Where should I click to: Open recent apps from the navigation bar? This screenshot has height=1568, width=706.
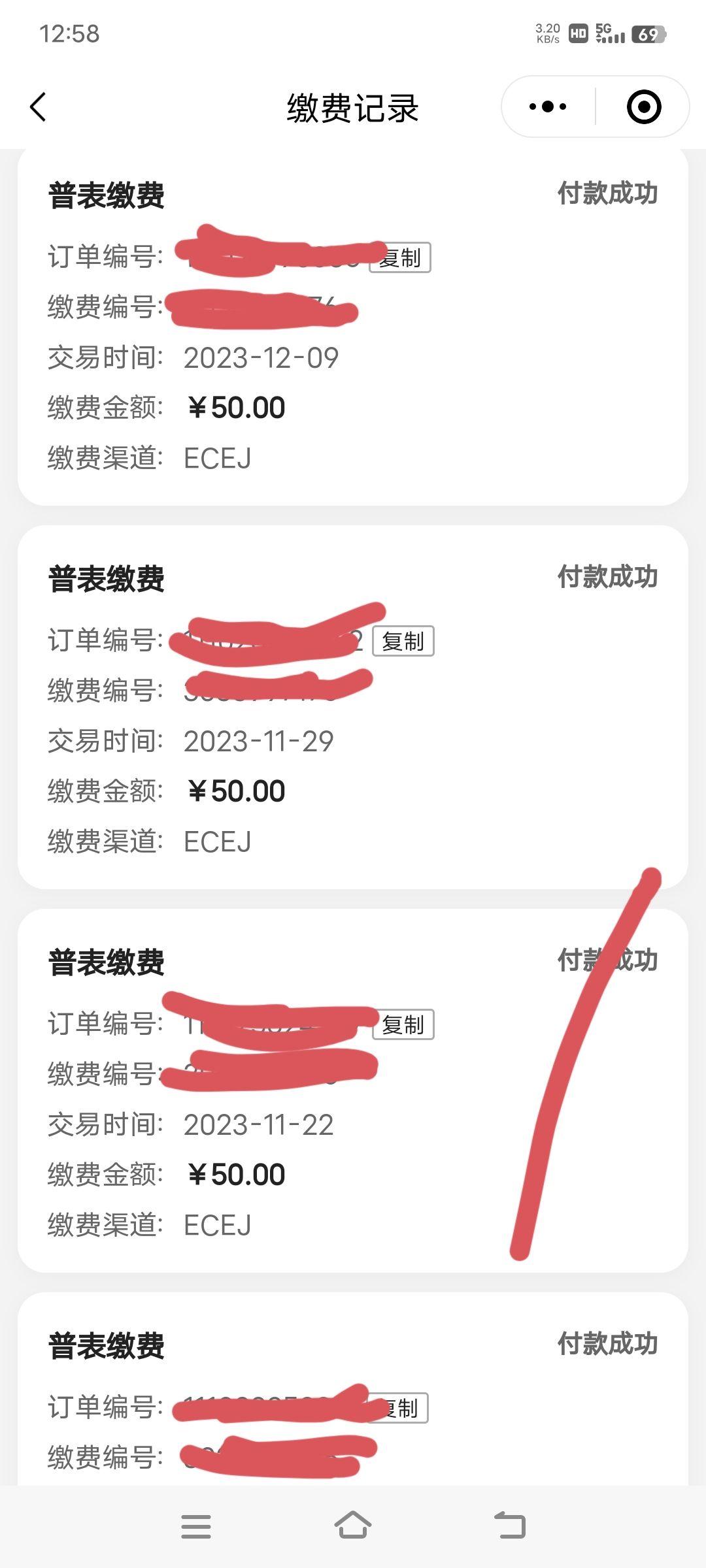pos(196,1526)
